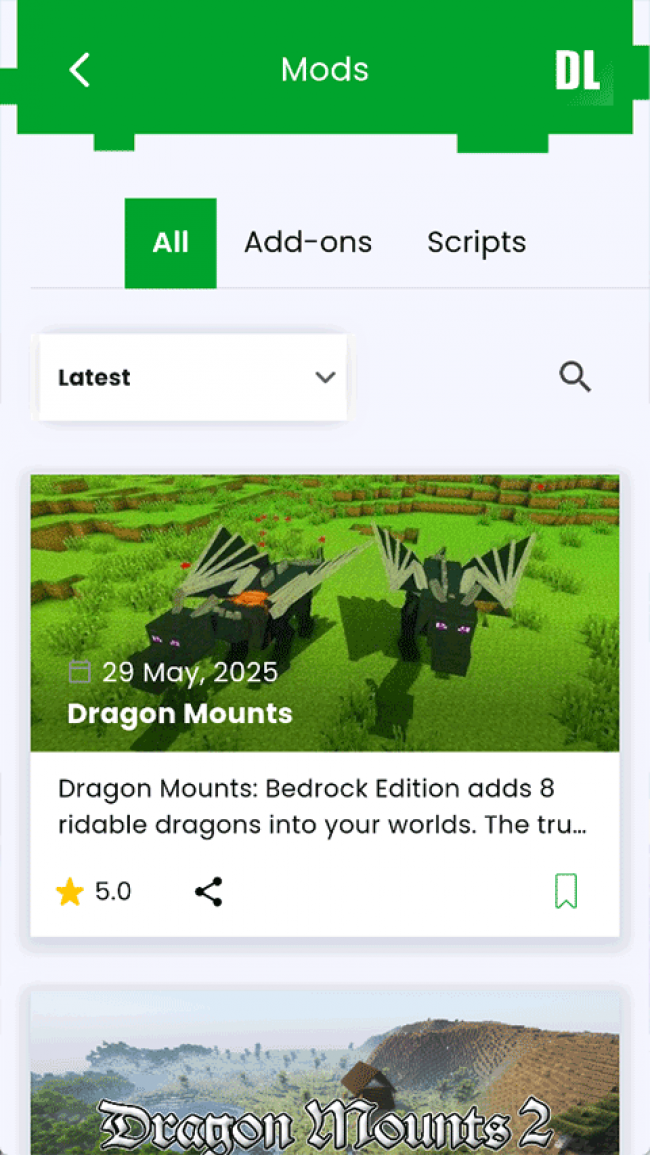
Task: Expand the Latest sort dropdown
Action: coord(193,378)
